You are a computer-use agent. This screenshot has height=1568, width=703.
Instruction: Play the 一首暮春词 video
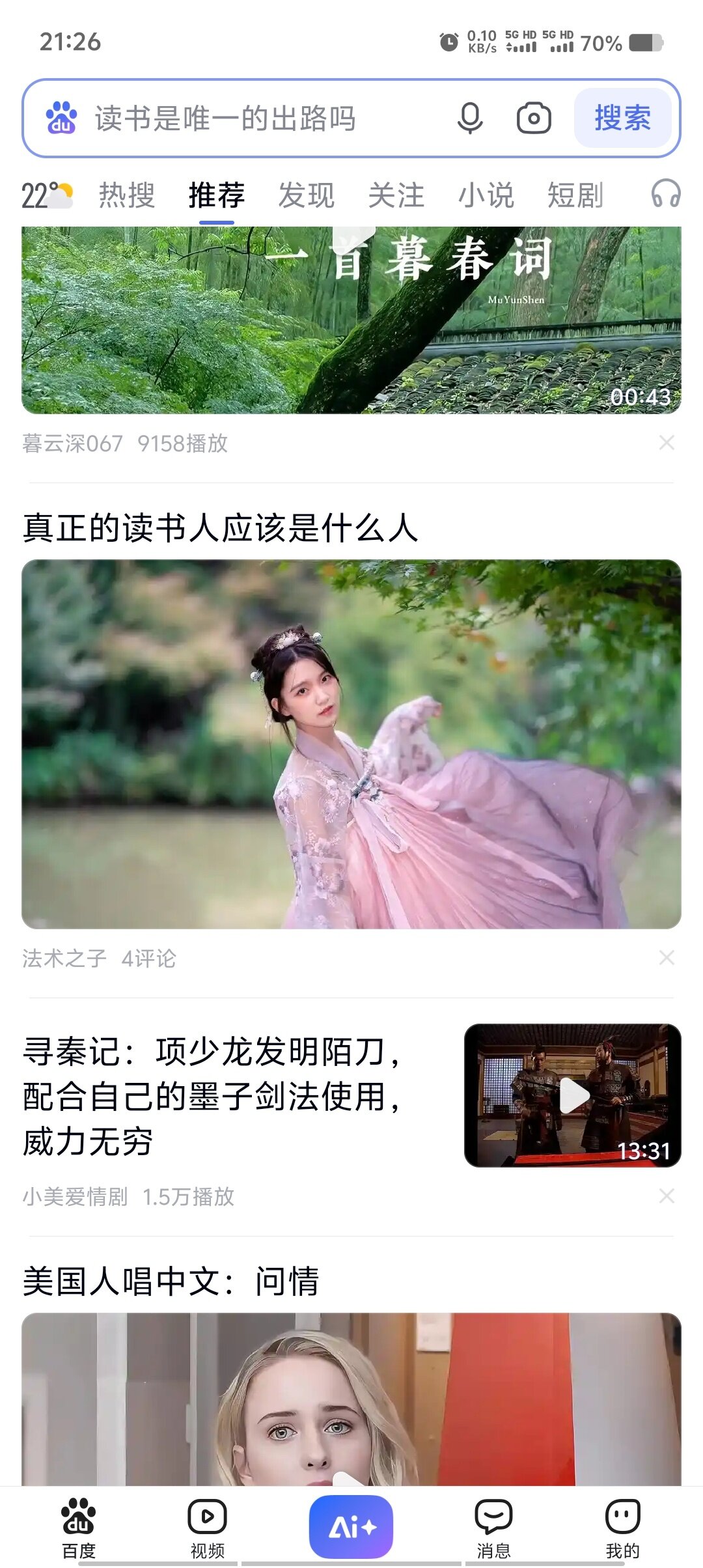pos(351,319)
